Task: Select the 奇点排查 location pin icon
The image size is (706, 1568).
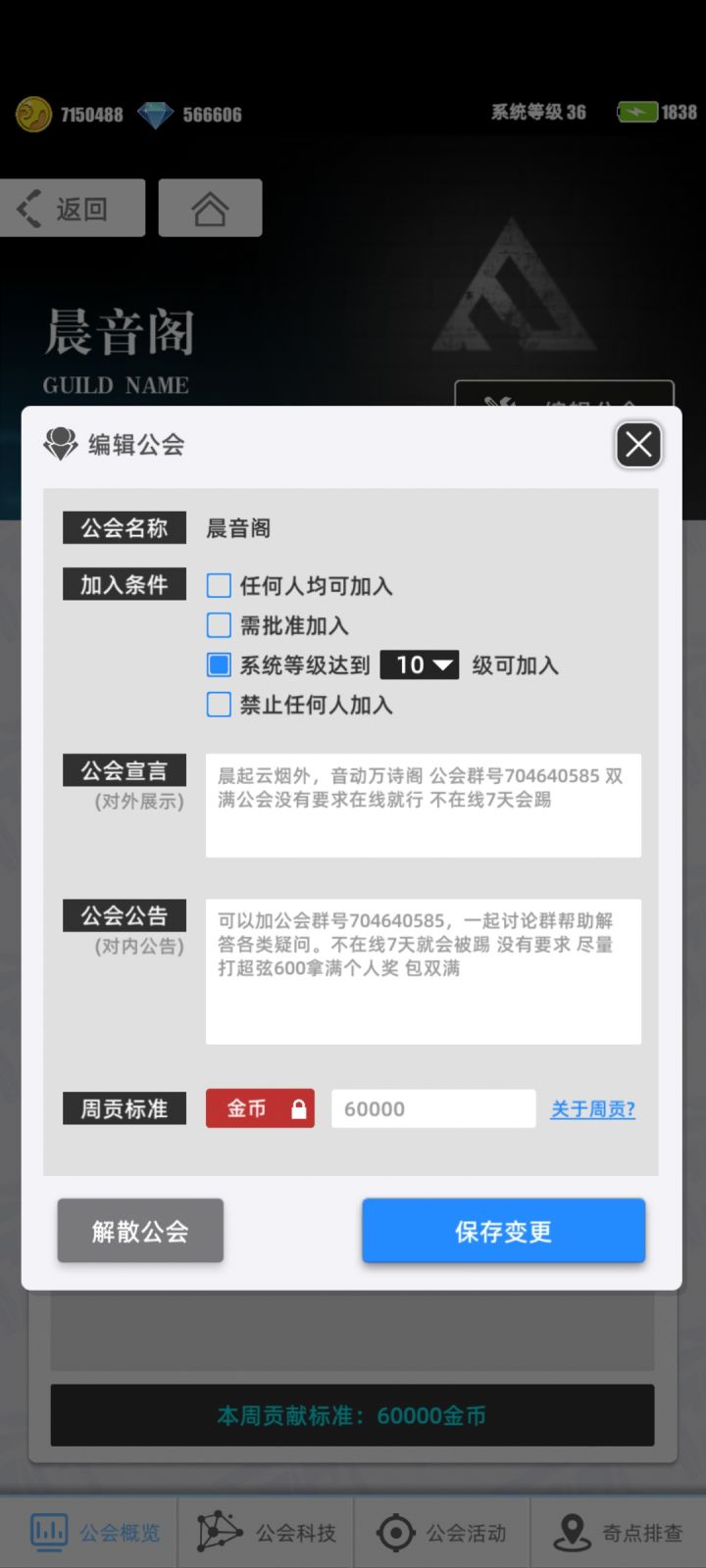Action: point(573,1530)
